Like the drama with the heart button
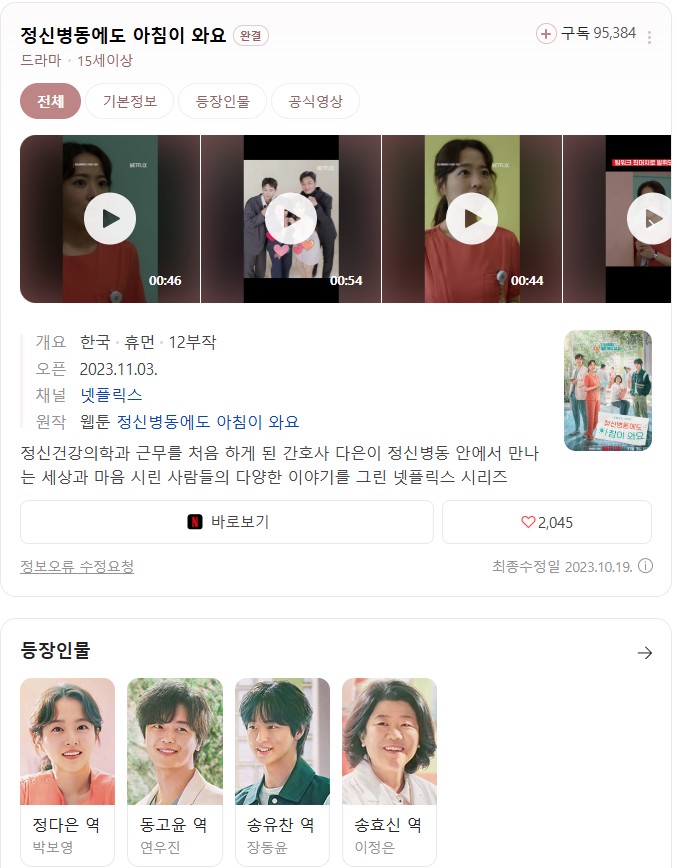This screenshot has width=677, height=868. pos(546,522)
